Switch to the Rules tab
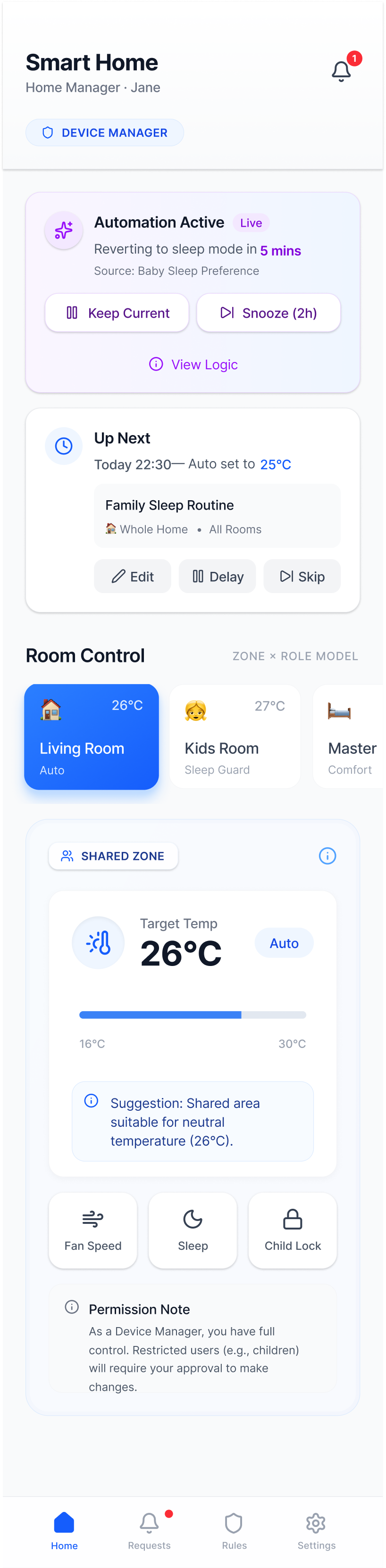386x1568 pixels. [x=234, y=1530]
